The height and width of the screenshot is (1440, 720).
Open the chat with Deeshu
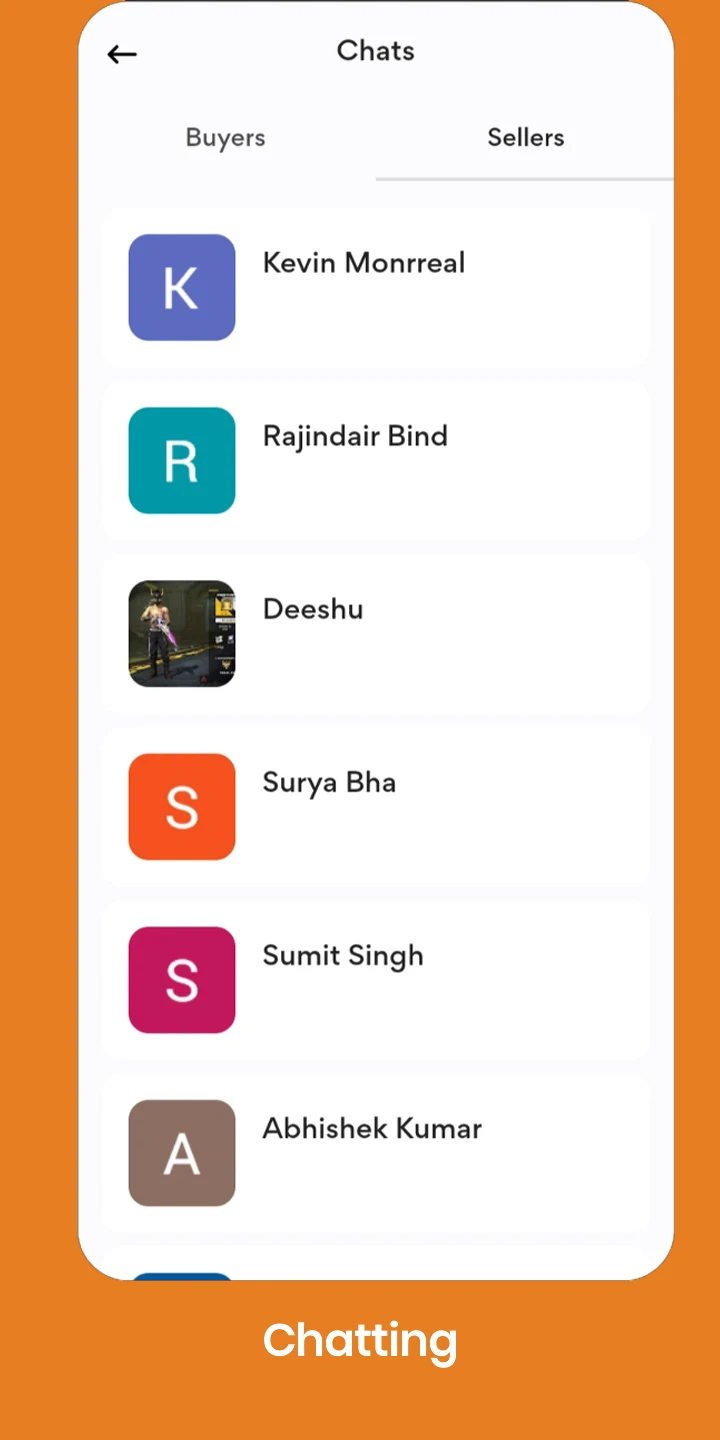pos(375,634)
